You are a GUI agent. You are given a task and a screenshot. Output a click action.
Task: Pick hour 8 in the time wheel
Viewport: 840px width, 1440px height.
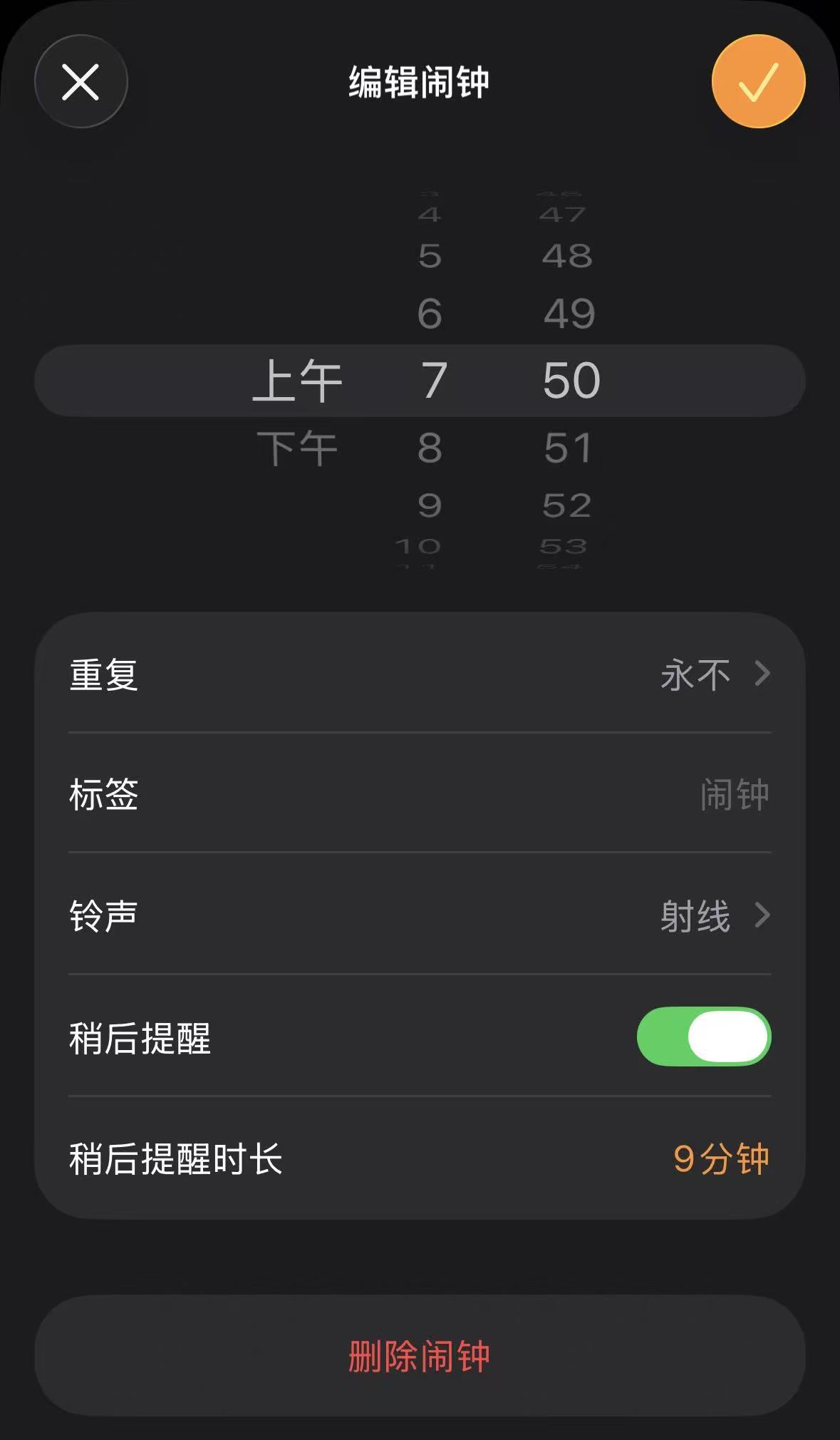coord(430,448)
